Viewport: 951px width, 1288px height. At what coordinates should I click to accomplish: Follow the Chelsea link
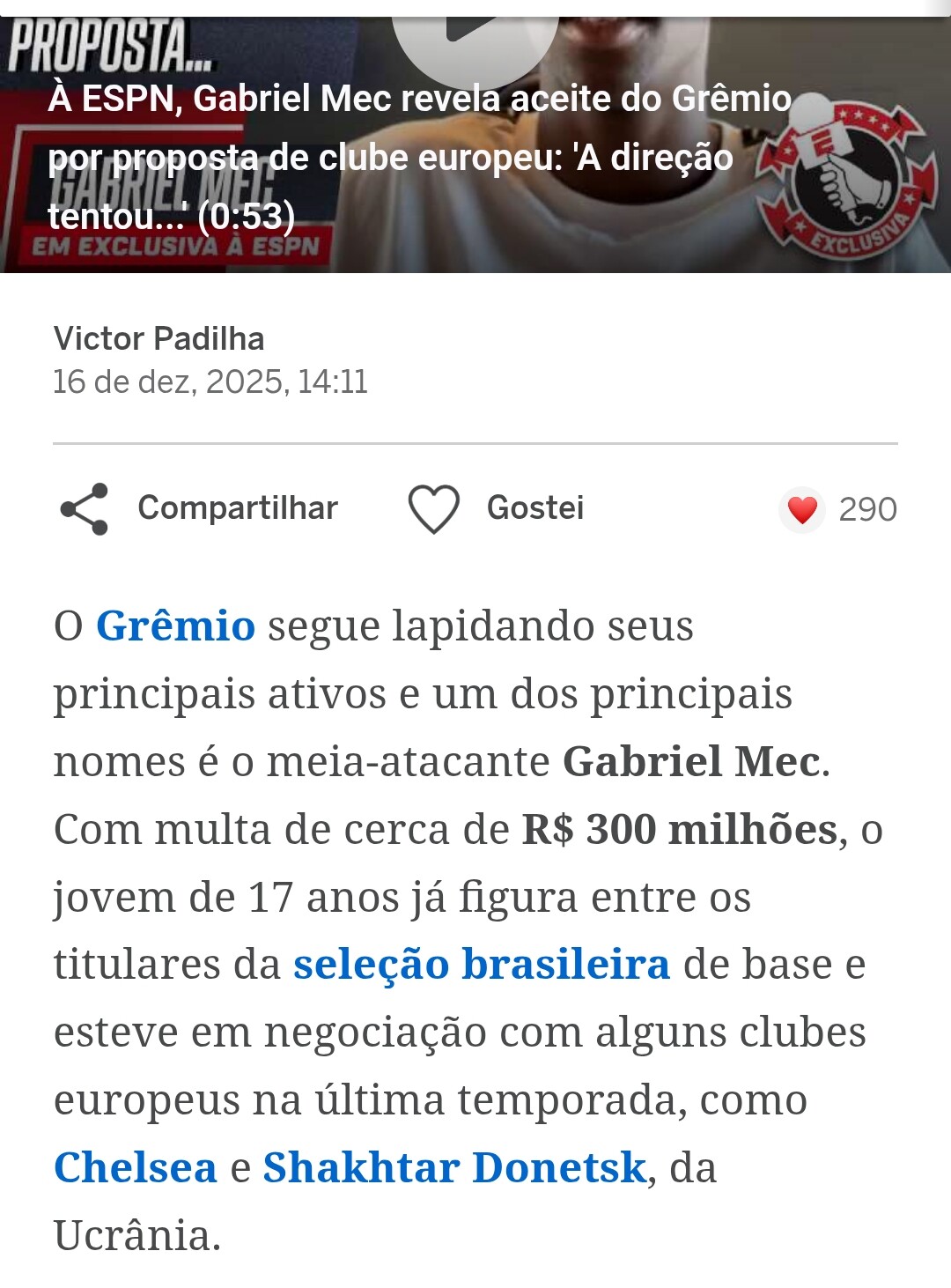pos(135,1167)
